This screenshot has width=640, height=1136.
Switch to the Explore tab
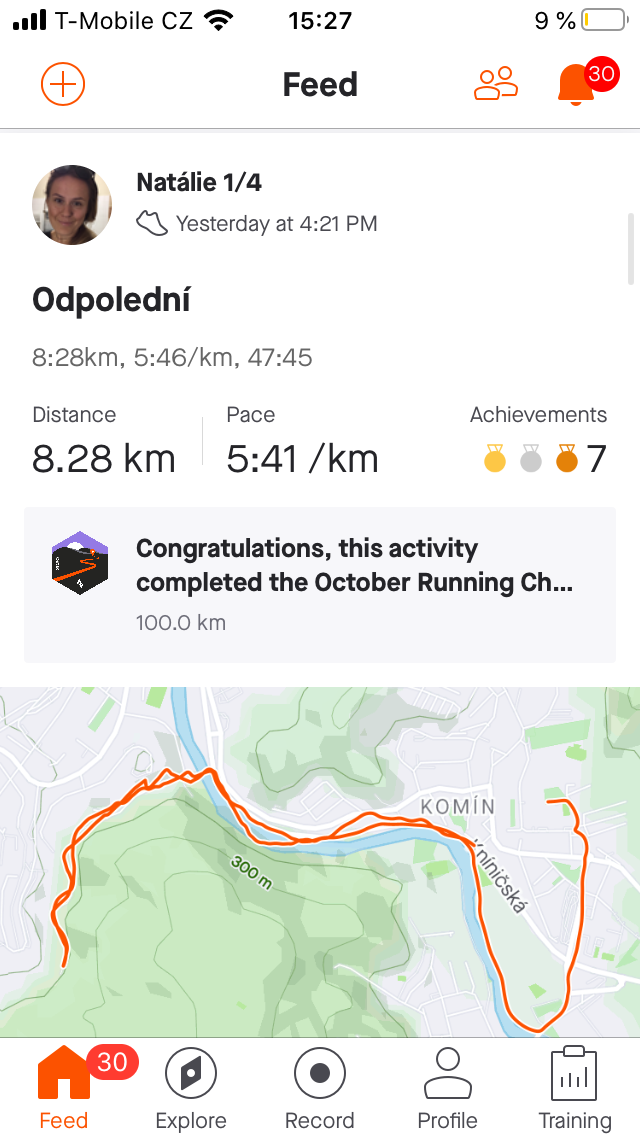pos(191,1087)
